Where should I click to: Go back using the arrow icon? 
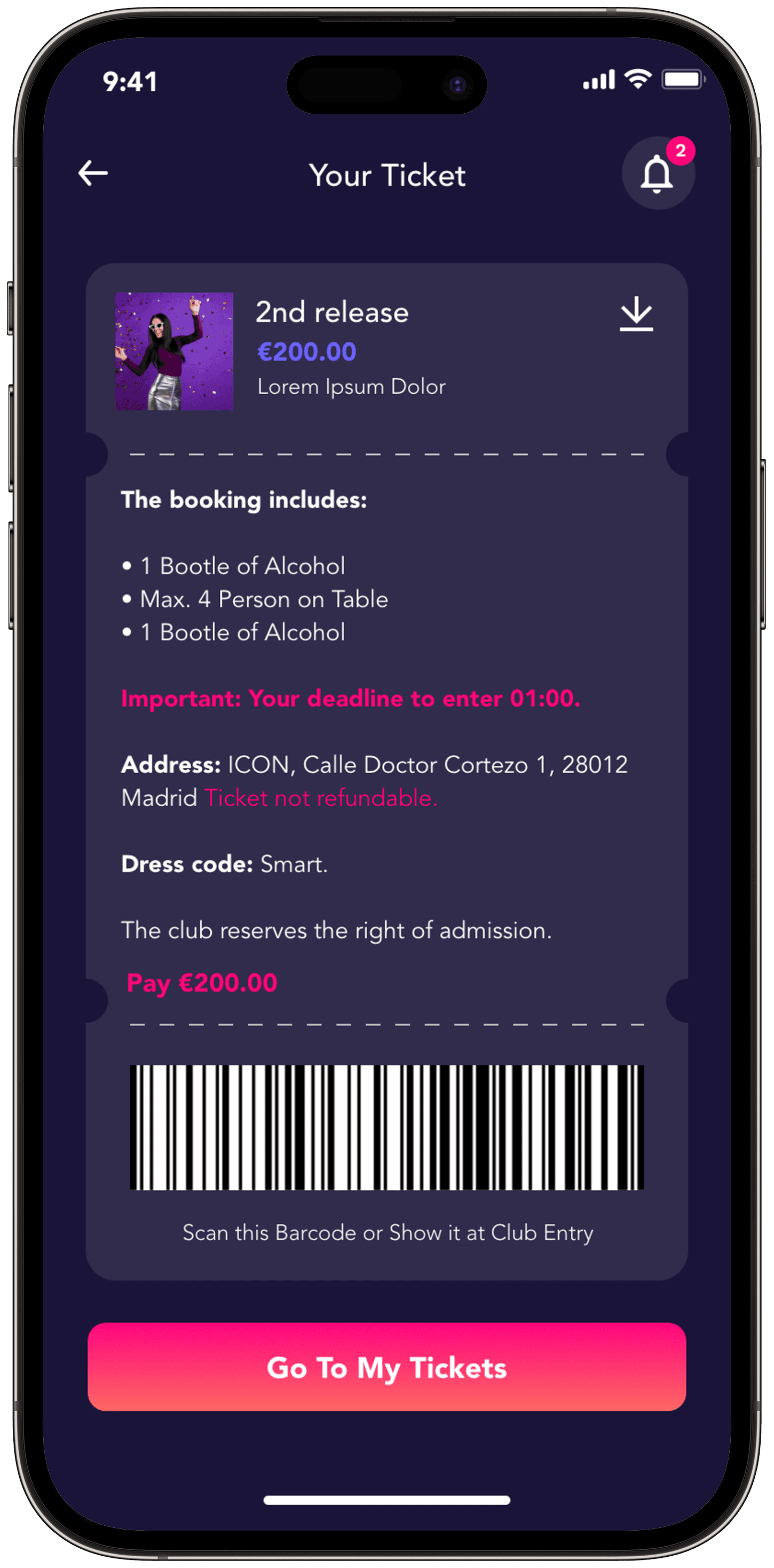(93, 174)
